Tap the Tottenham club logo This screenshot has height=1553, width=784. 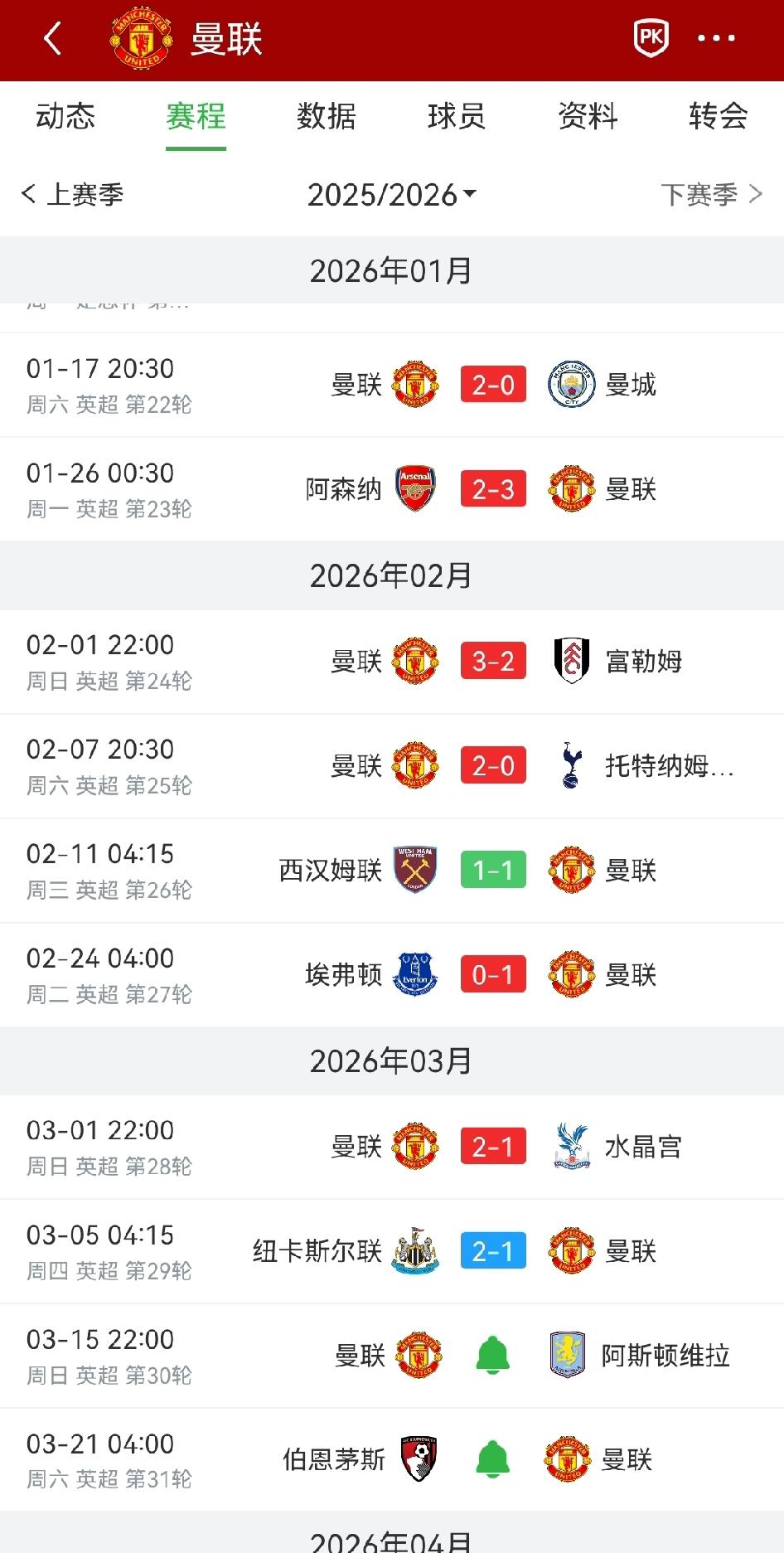click(569, 765)
